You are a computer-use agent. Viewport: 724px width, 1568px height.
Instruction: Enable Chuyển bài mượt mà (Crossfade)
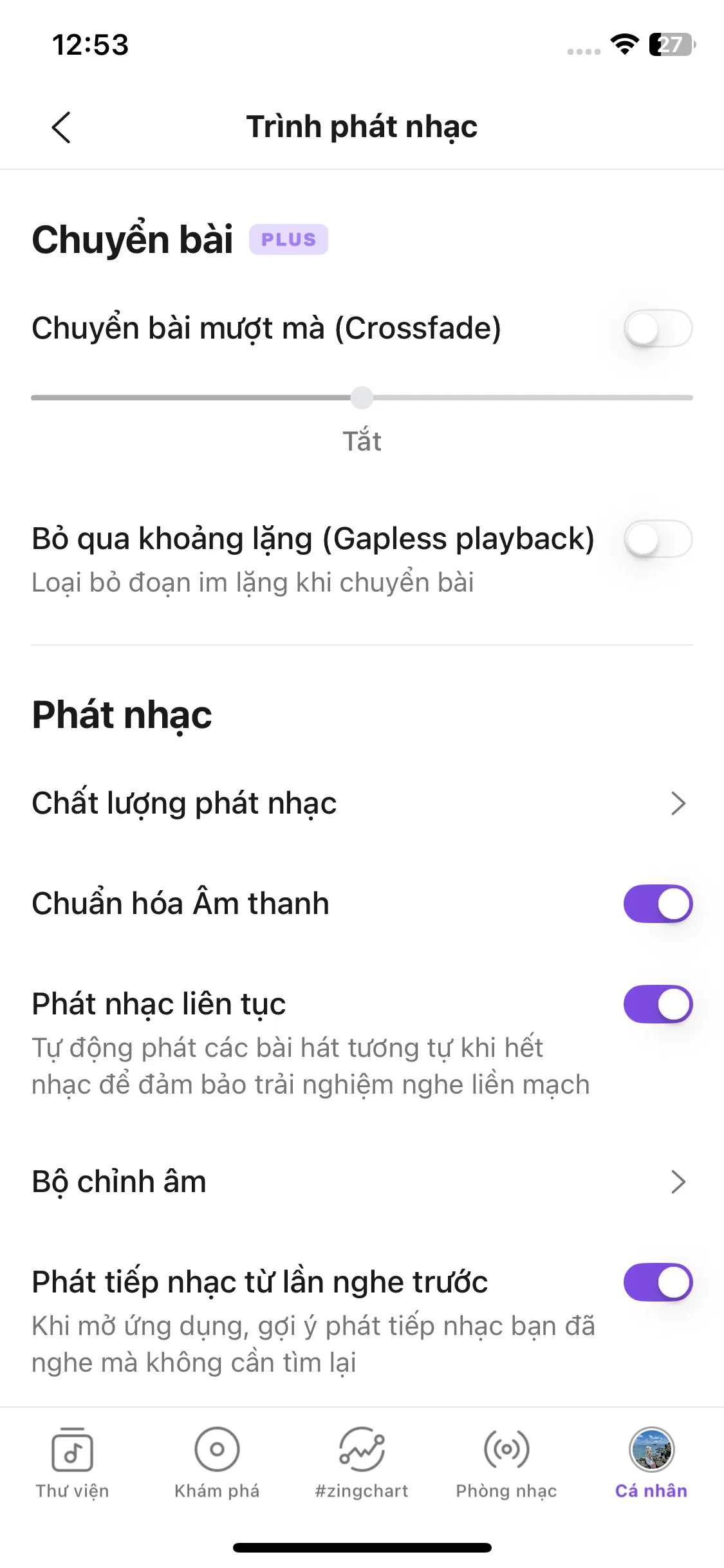[x=658, y=329]
